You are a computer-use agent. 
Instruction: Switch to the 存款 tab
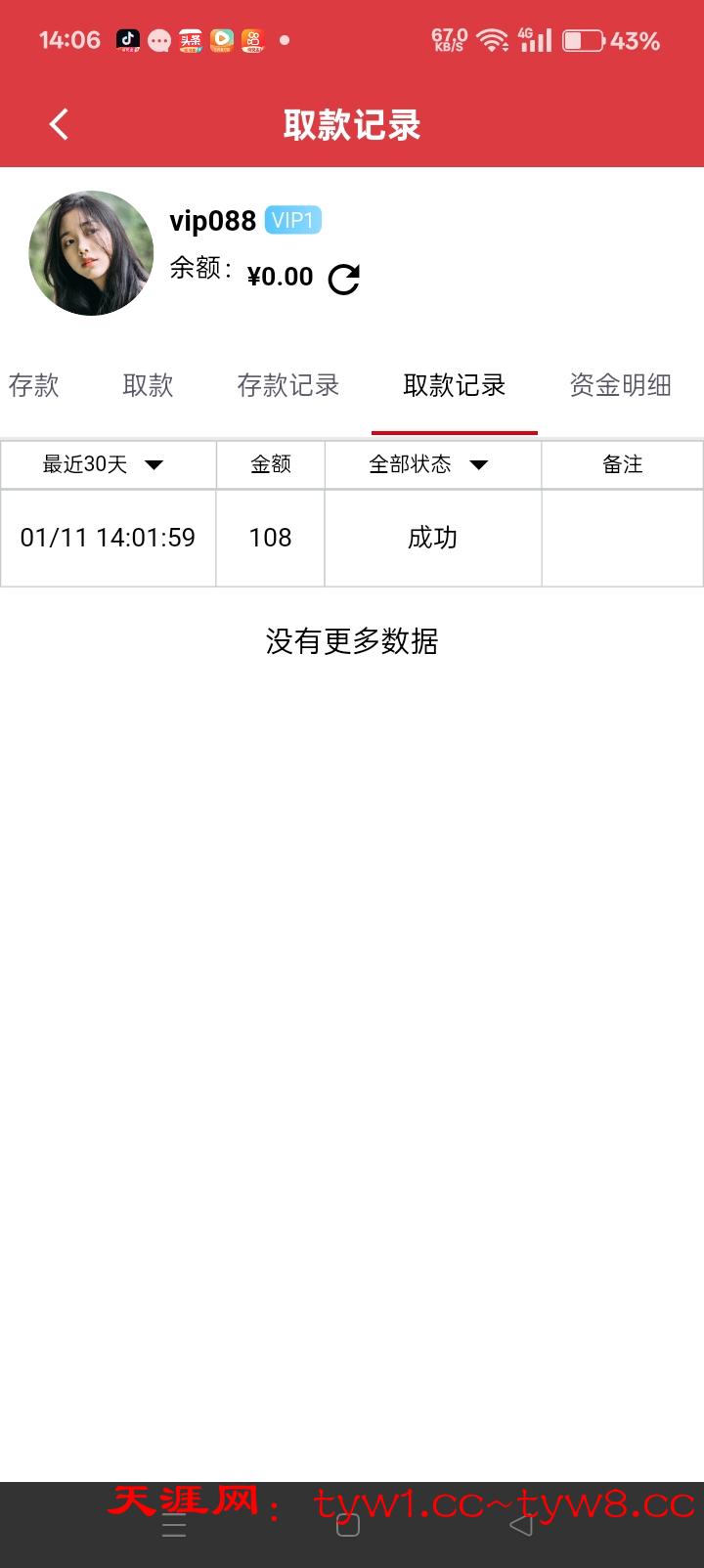(x=34, y=385)
